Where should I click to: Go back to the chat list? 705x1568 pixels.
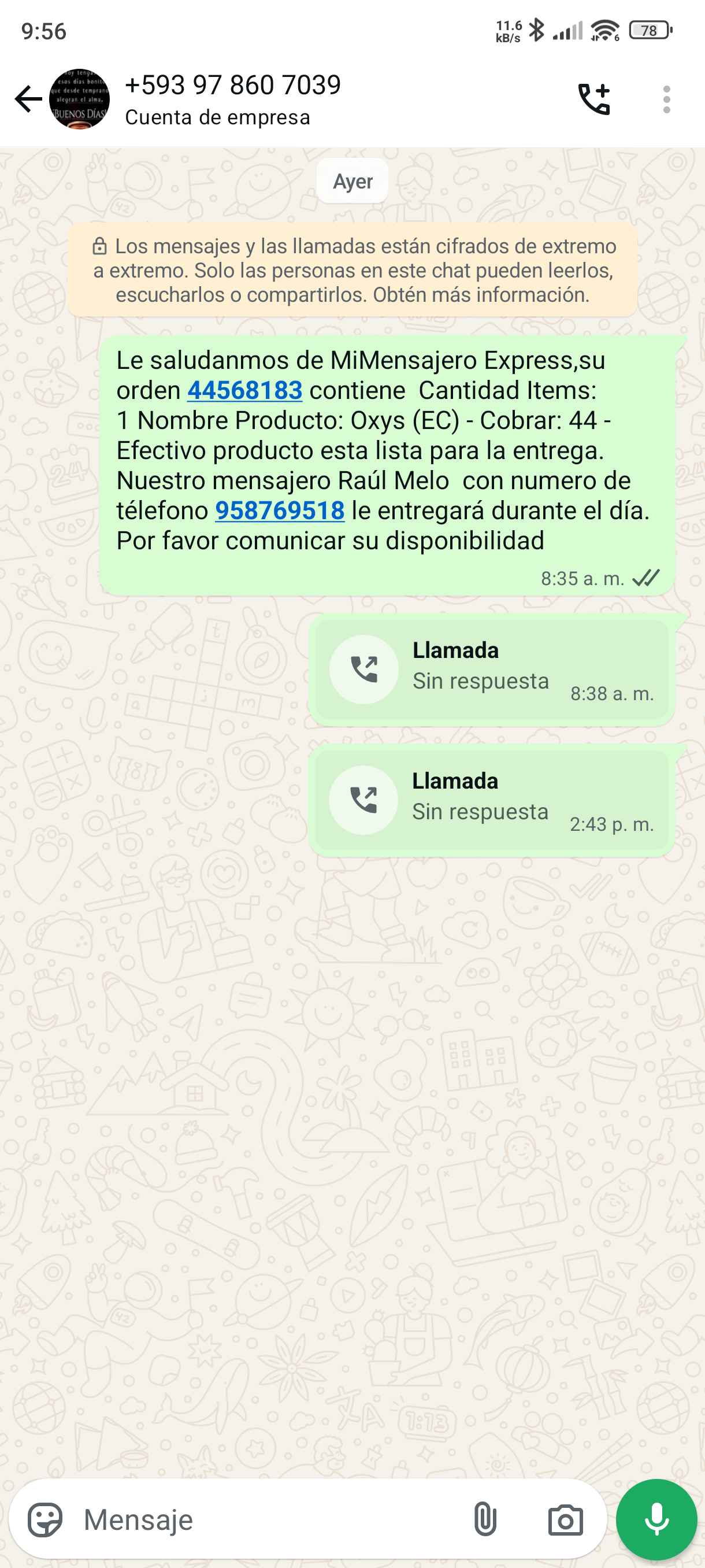[x=27, y=99]
